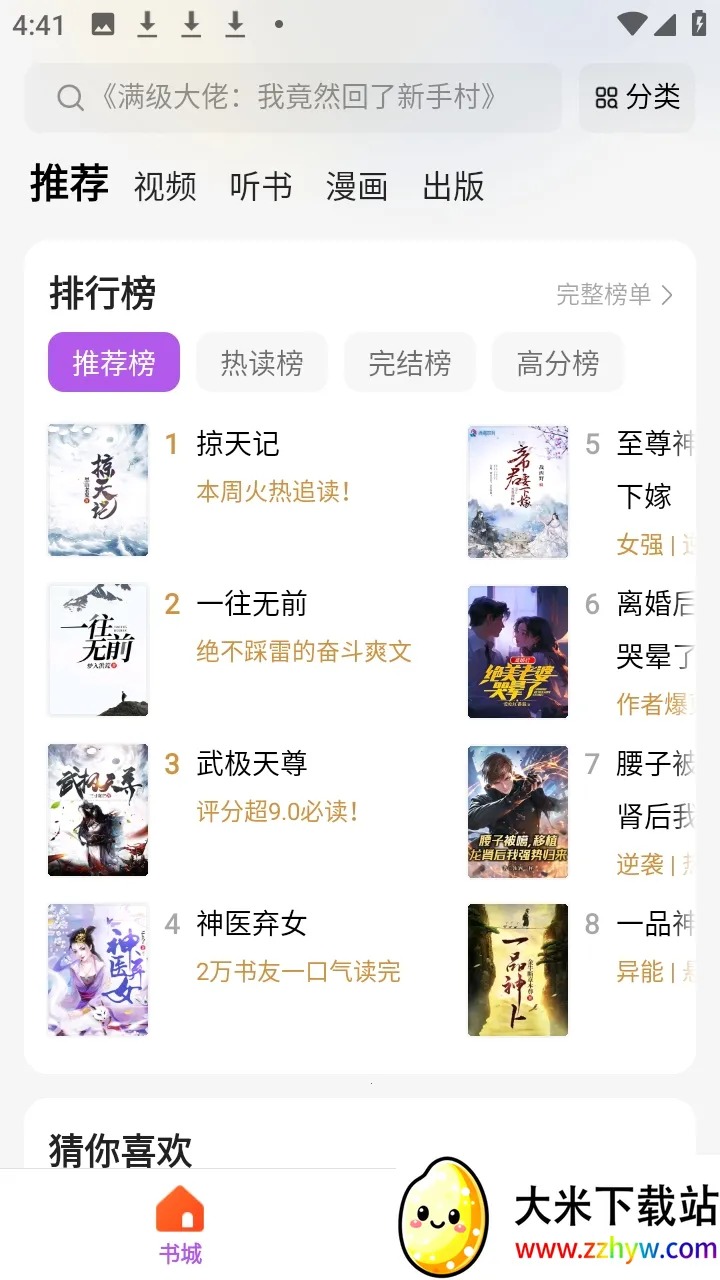
Task: Open the book 一往无前
Action: pos(252,604)
